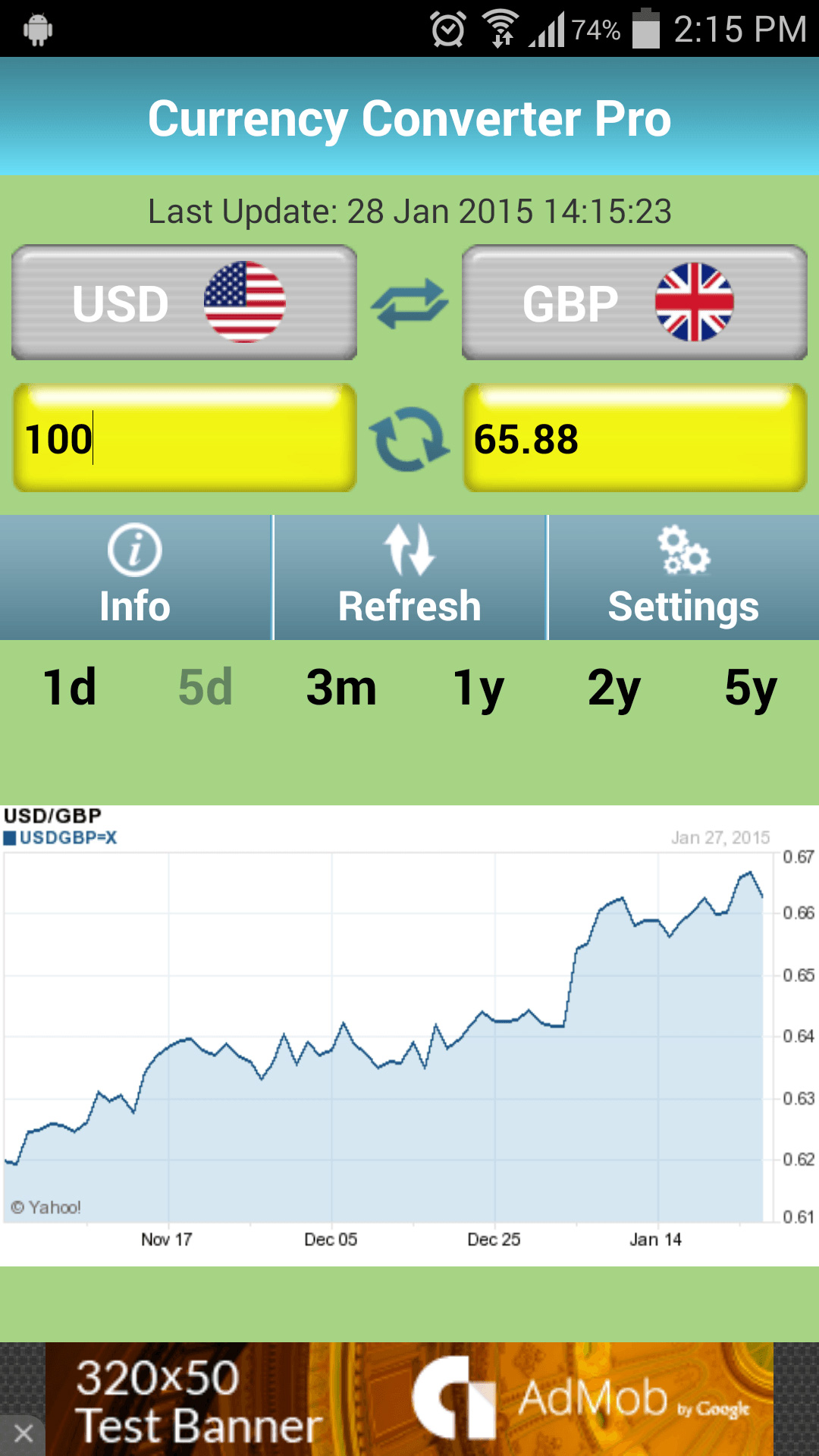Tap the Refresh button label
The width and height of the screenshot is (819, 1456).
tap(409, 604)
